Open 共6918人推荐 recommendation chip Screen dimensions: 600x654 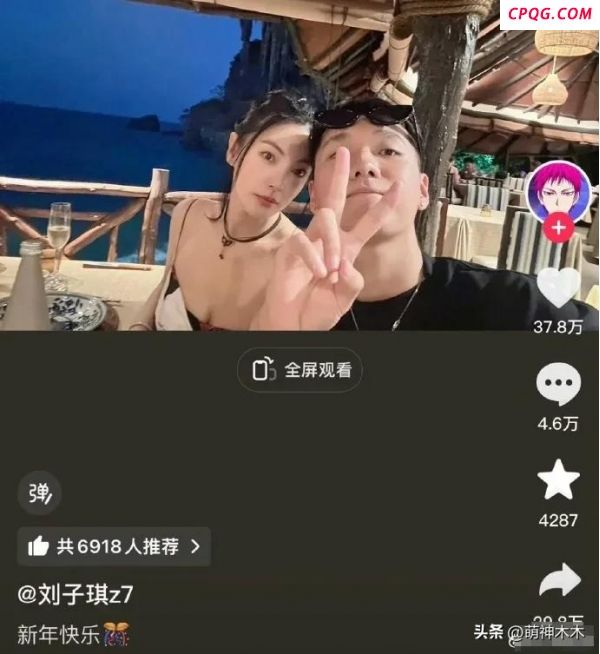(x=114, y=546)
